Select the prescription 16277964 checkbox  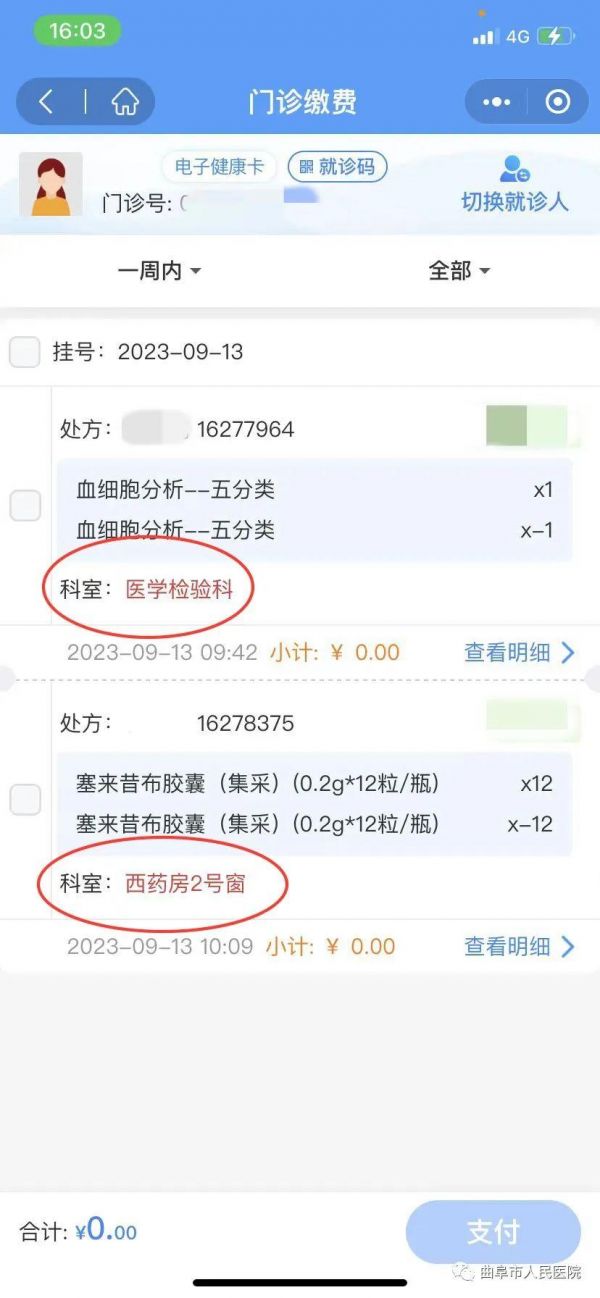pos(25,506)
